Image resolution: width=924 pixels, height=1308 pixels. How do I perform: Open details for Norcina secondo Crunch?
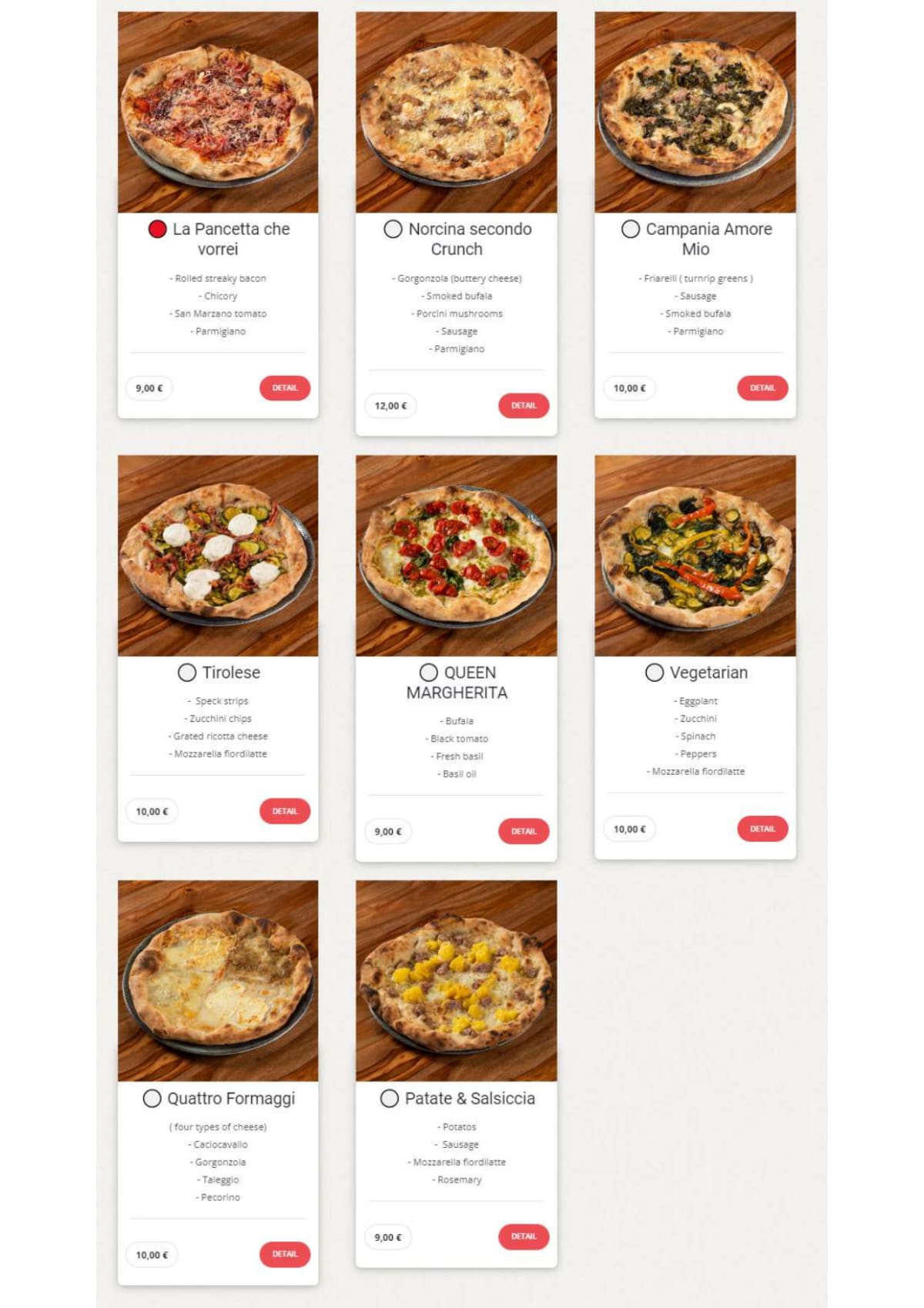pyautogui.click(x=524, y=405)
